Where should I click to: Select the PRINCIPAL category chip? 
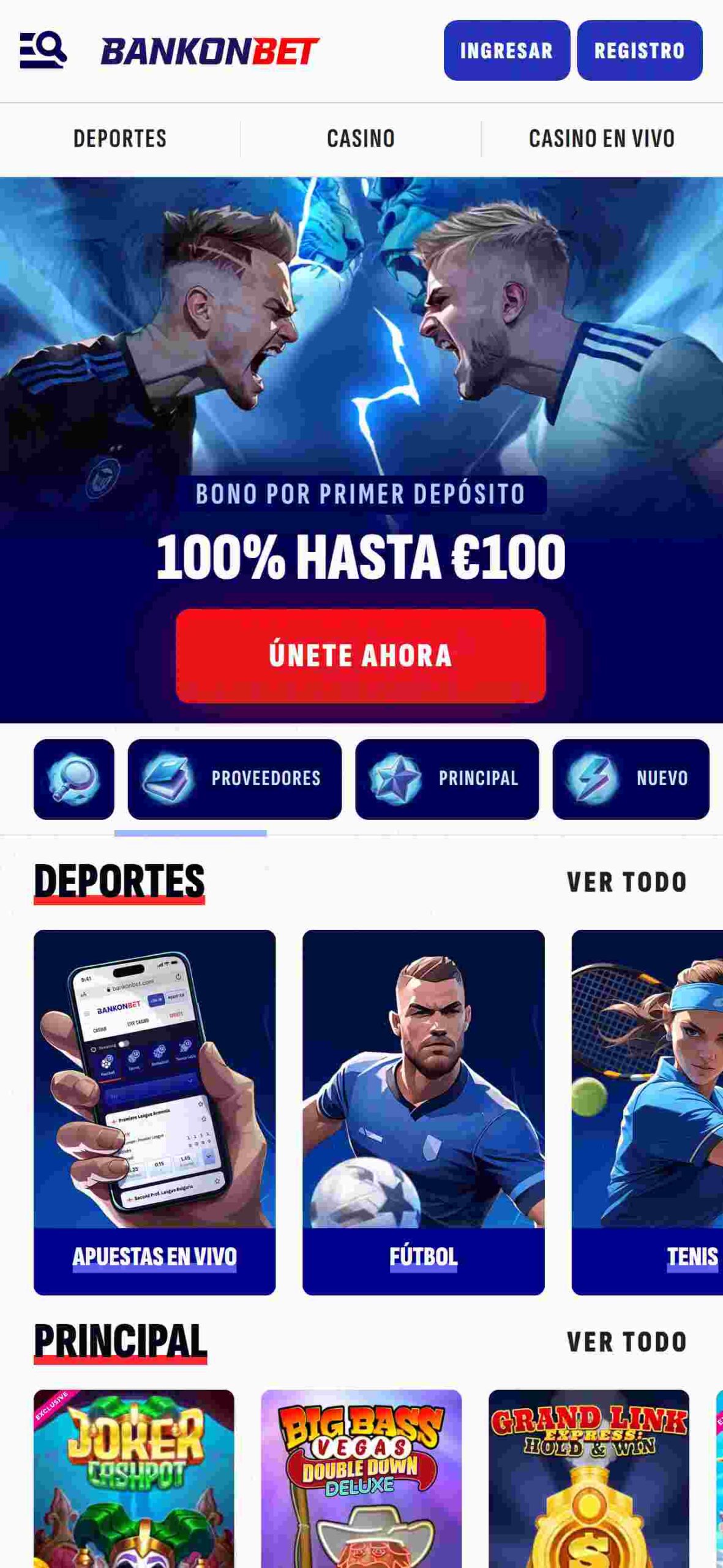[x=447, y=779]
